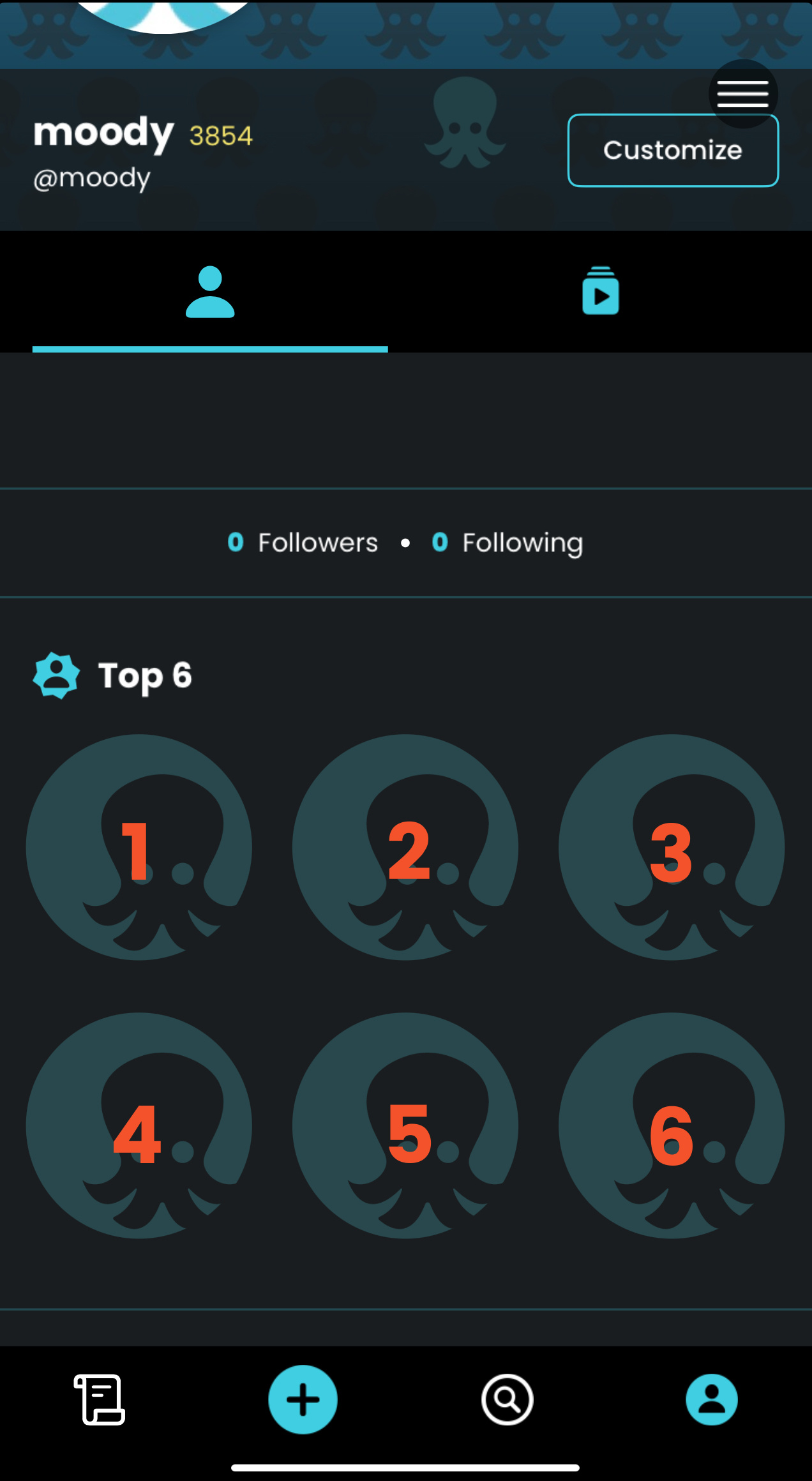Switch to the video collection tab
Image resolution: width=812 pixels, height=1481 pixels.
point(600,292)
